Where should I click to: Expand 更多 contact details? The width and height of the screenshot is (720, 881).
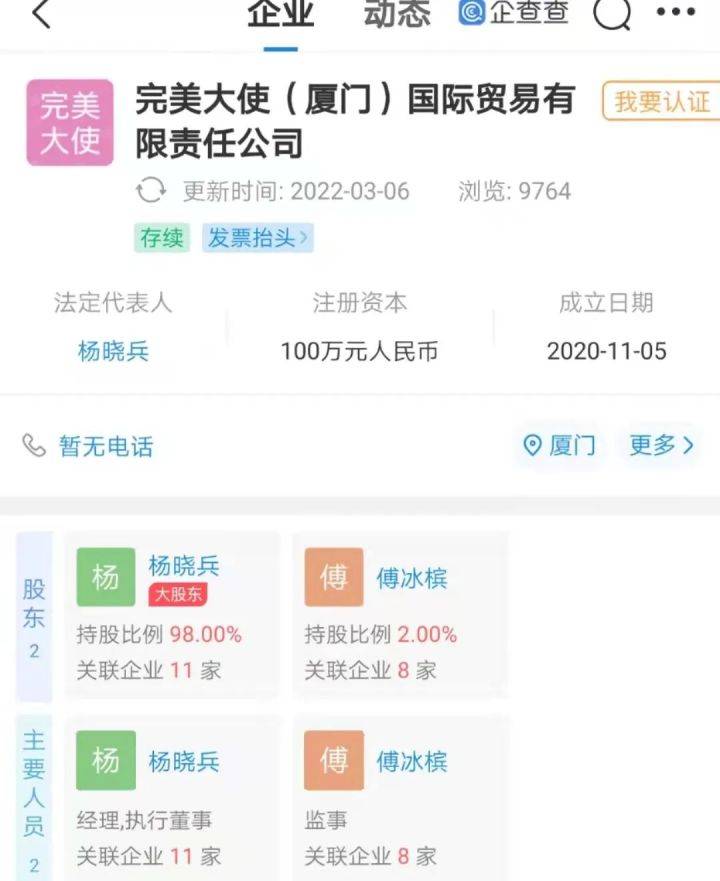click(x=661, y=446)
